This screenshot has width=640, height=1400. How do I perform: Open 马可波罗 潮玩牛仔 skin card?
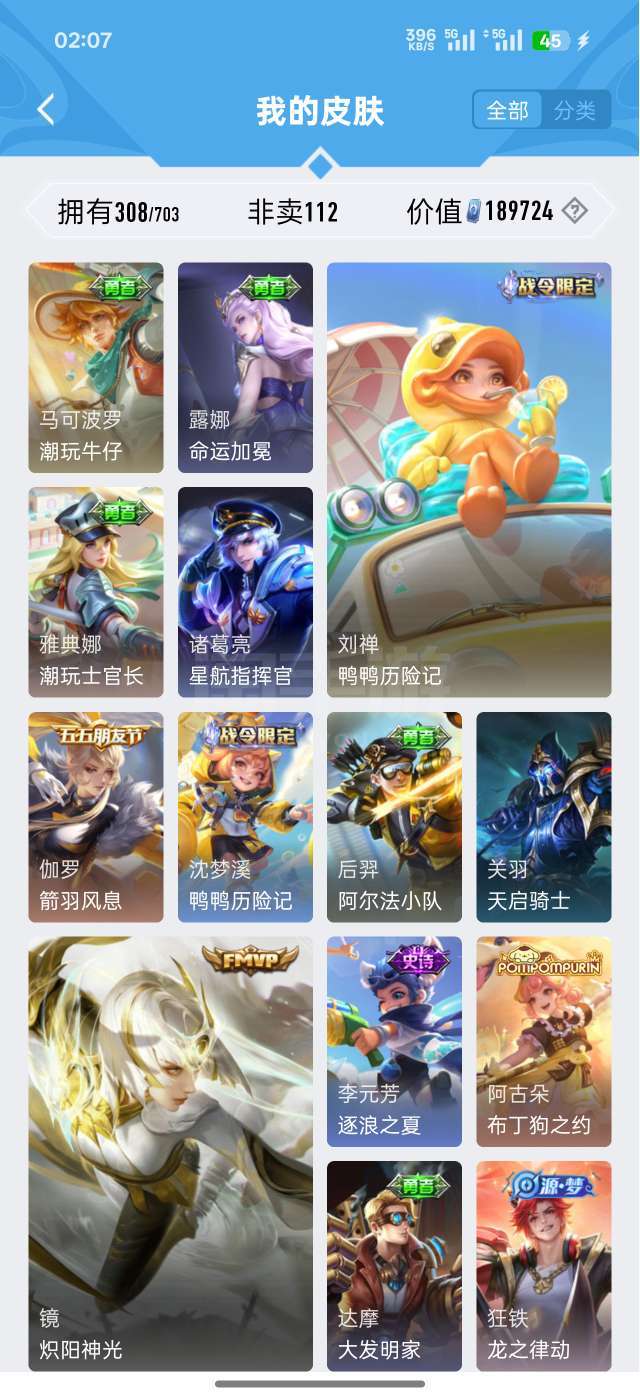(x=96, y=368)
